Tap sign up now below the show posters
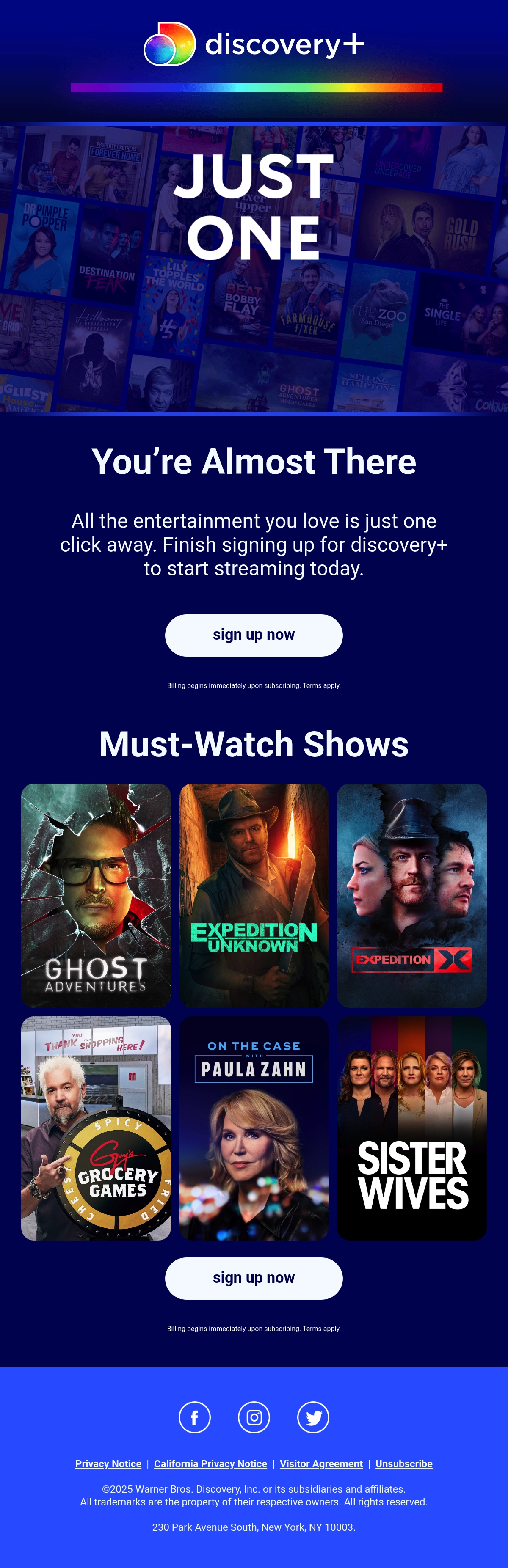 tap(254, 1278)
